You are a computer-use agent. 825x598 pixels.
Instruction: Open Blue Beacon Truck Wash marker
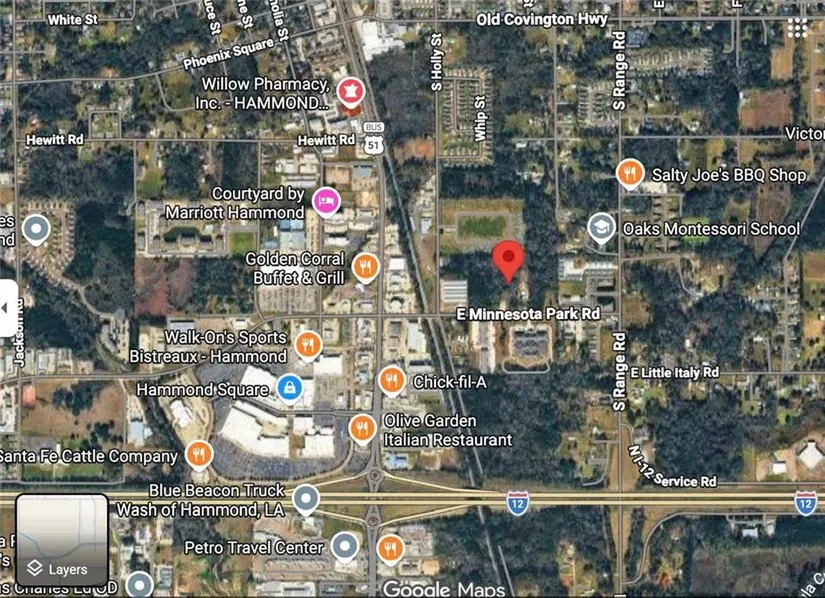click(306, 498)
